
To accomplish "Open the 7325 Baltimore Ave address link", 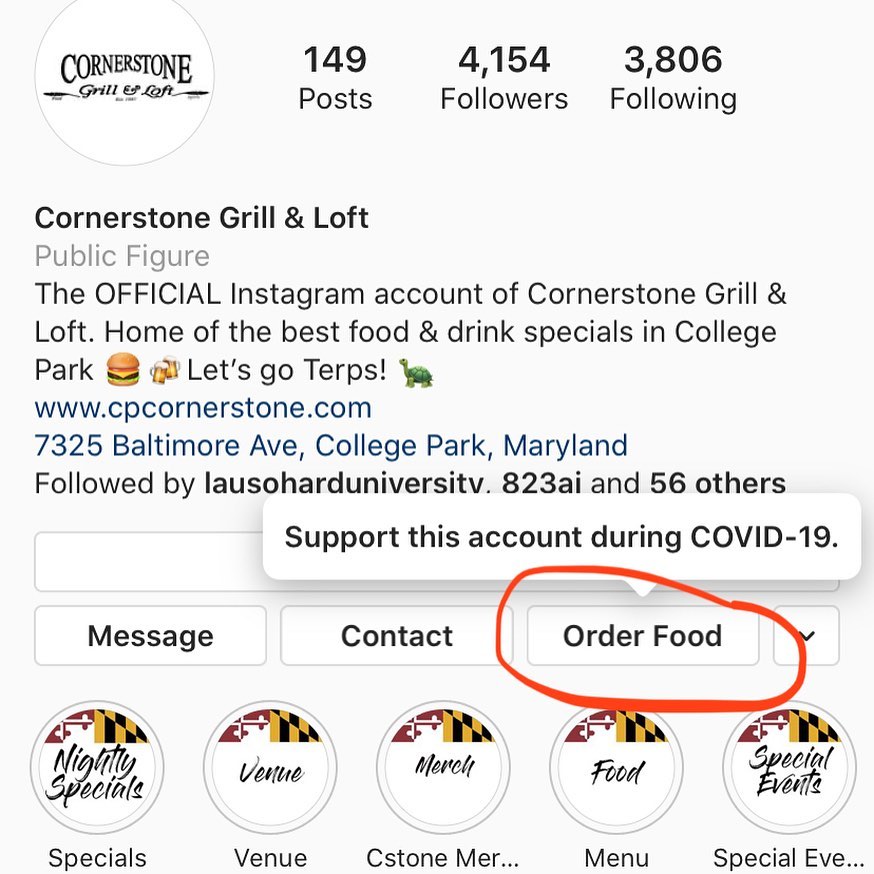I will (x=331, y=444).
